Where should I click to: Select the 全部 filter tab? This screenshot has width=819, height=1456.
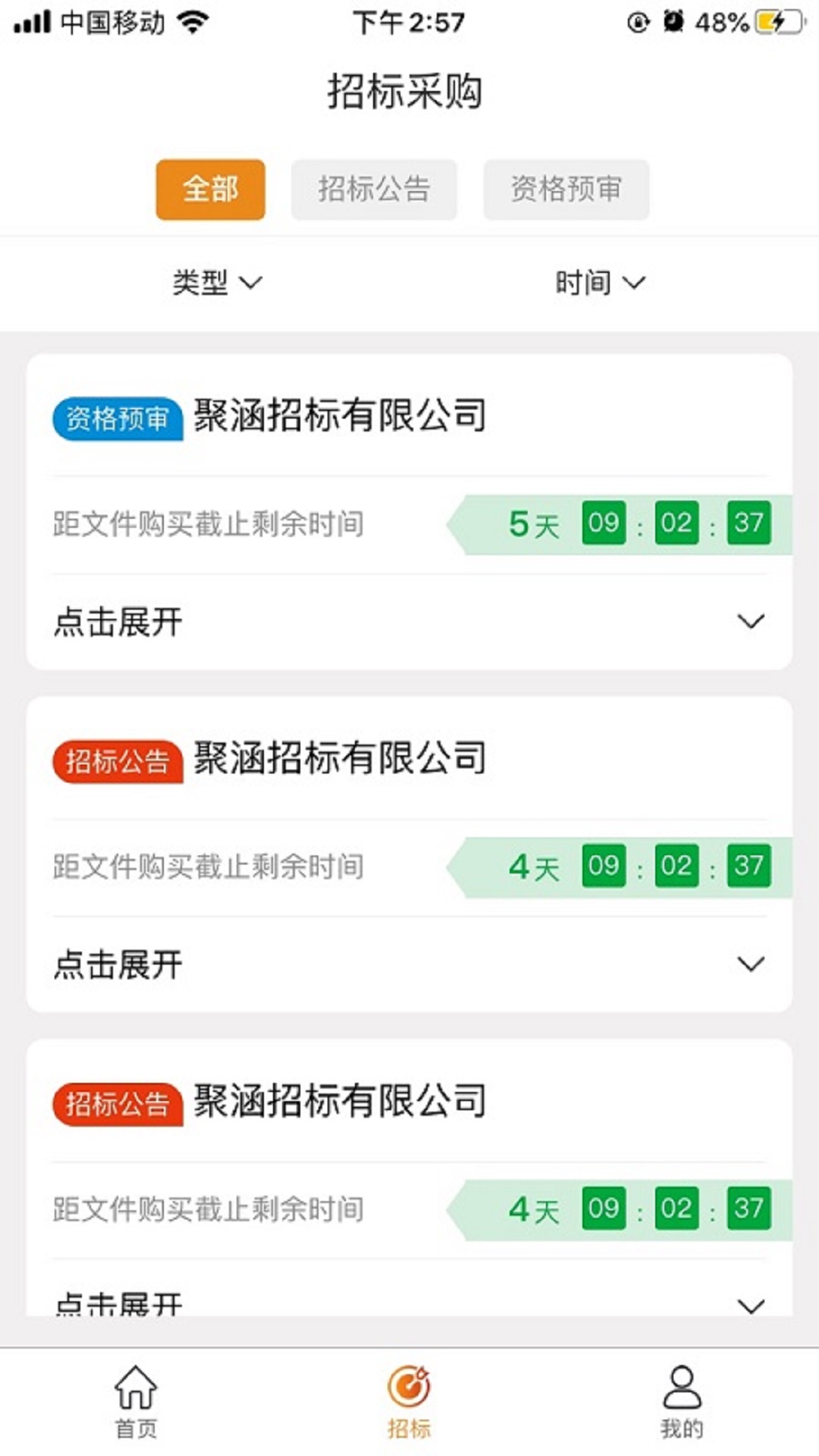(x=210, y=190)
